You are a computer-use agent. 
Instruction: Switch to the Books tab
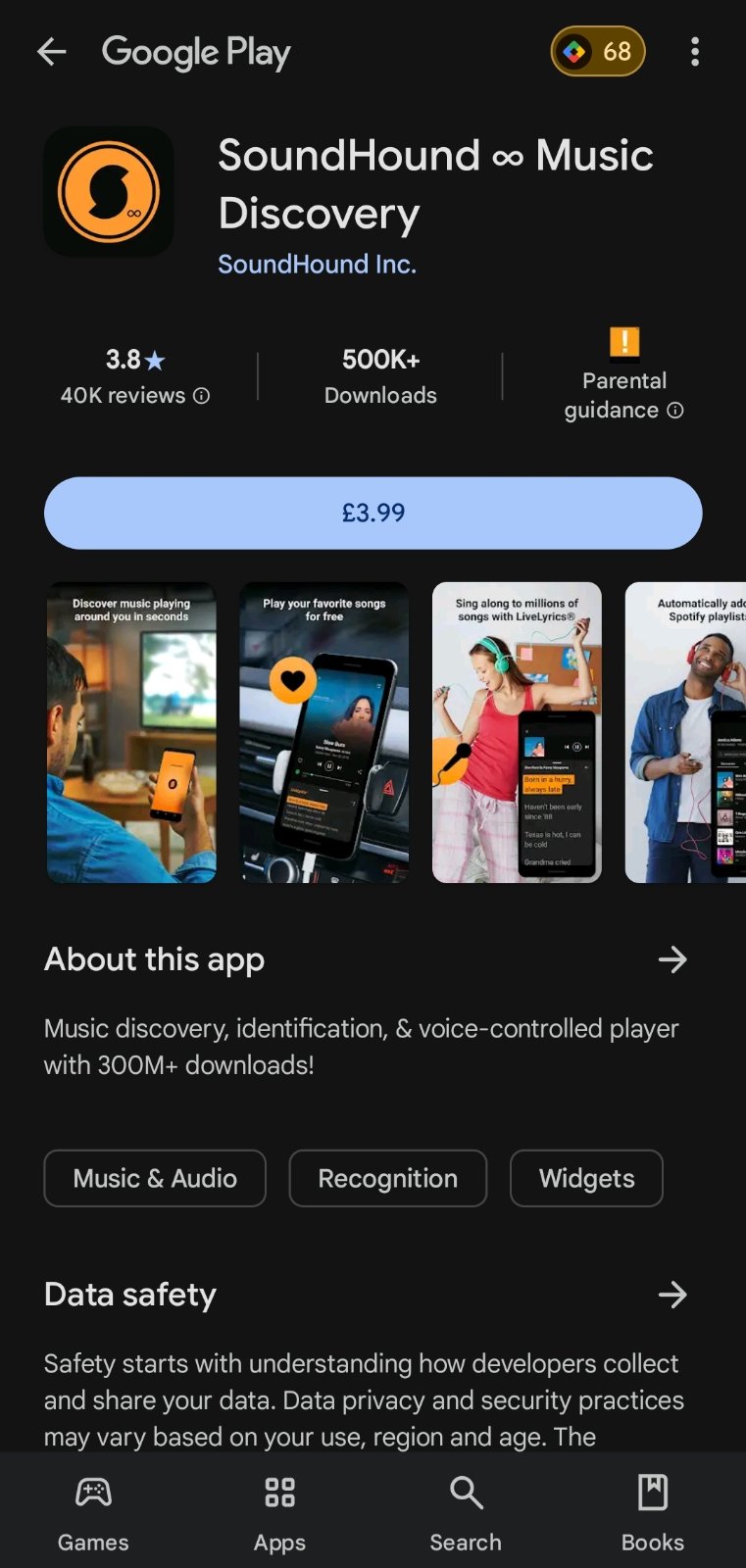pyautogui.click(x=652, y=1513)
